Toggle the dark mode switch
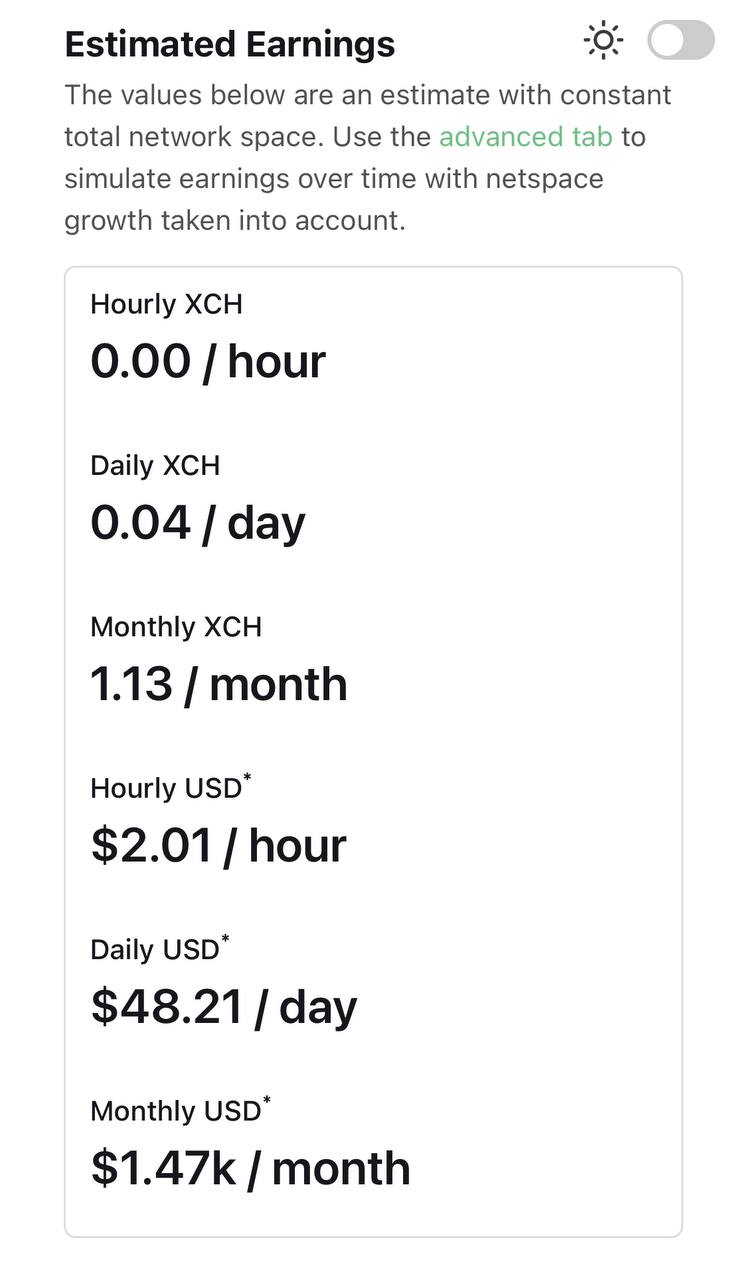 (680, 42)
